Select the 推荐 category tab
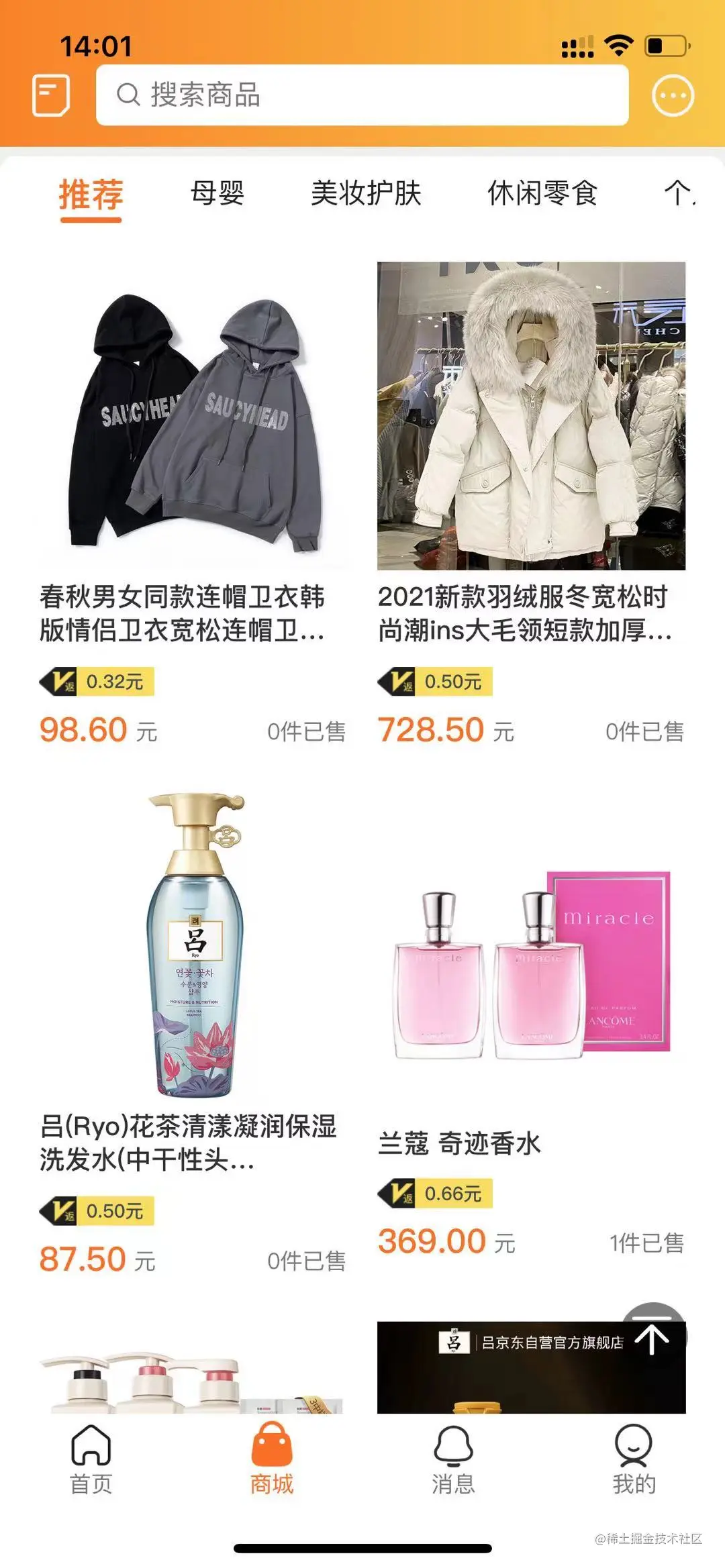Image resolution: width=725 pixels, height=1568 pixels. click(91, 195)
